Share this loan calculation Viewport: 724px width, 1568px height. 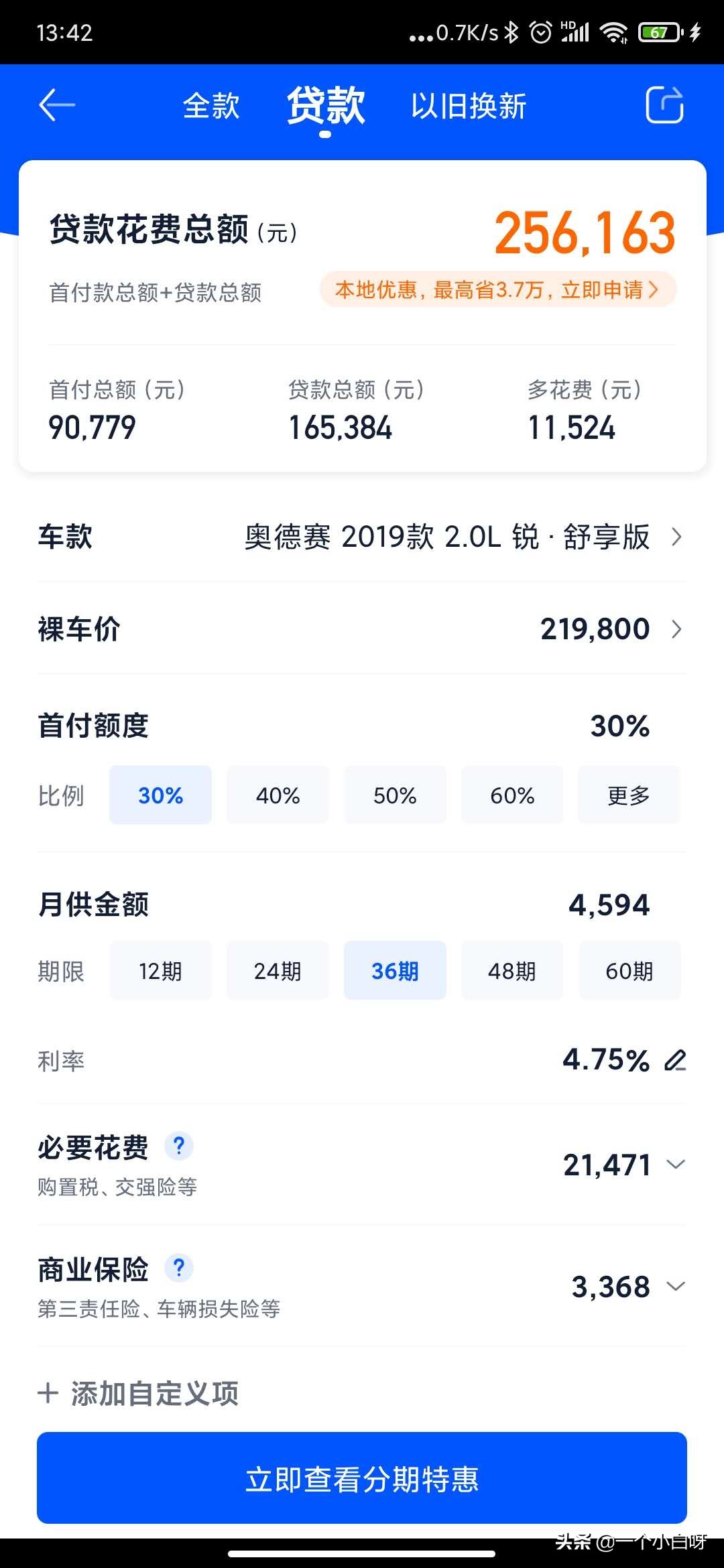664,105
